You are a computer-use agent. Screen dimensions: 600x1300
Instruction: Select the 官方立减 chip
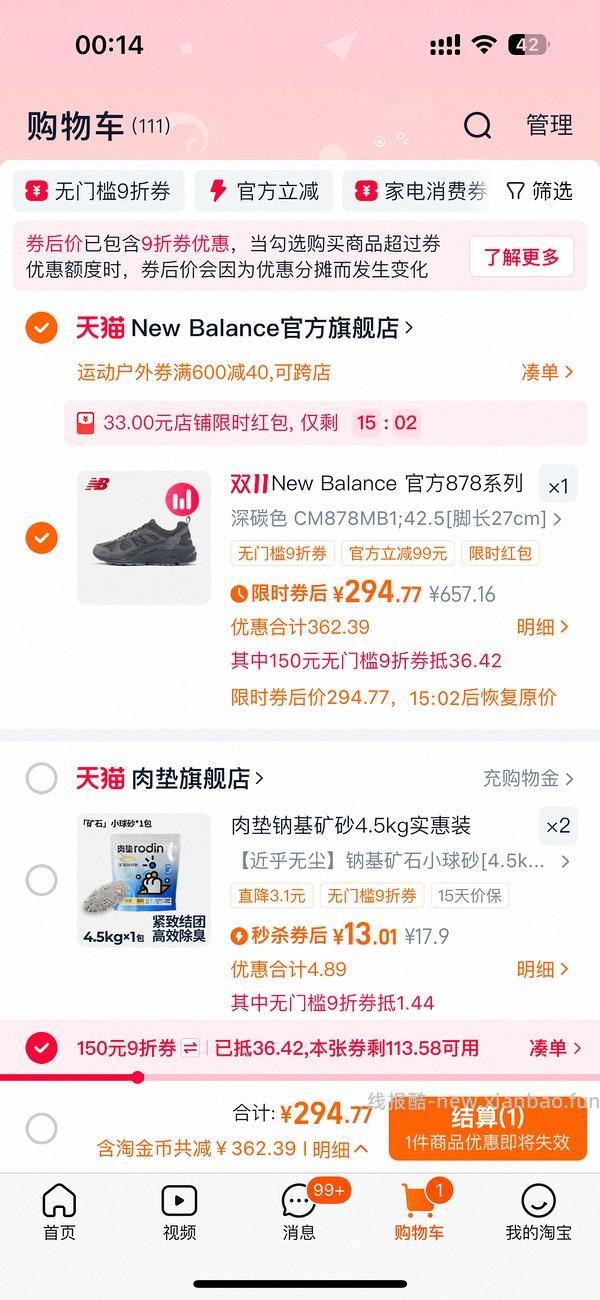pos(265,191)
